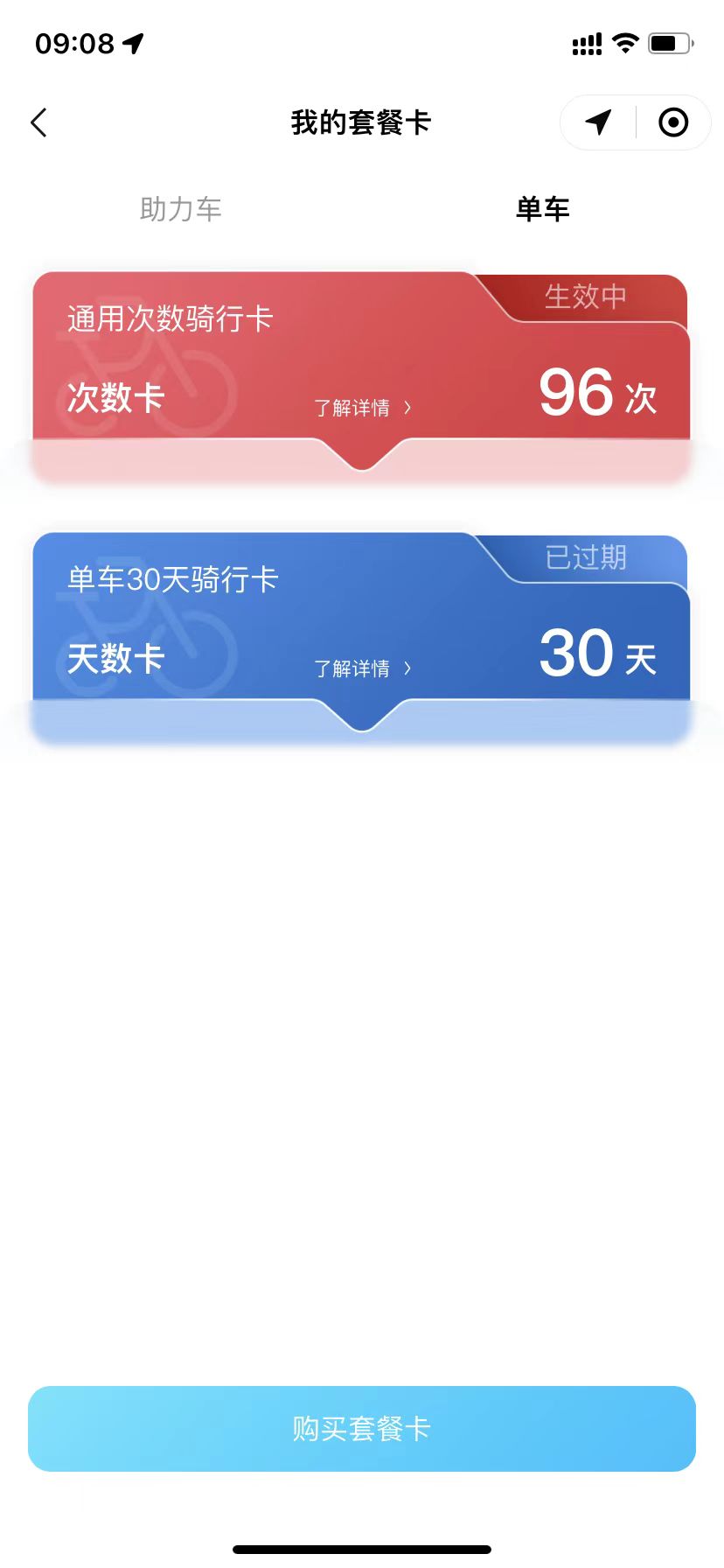Screen dimensions: 724x1568
Task: Expand the blue 天数卡 card arrow
Action: (x=362, y=716)
